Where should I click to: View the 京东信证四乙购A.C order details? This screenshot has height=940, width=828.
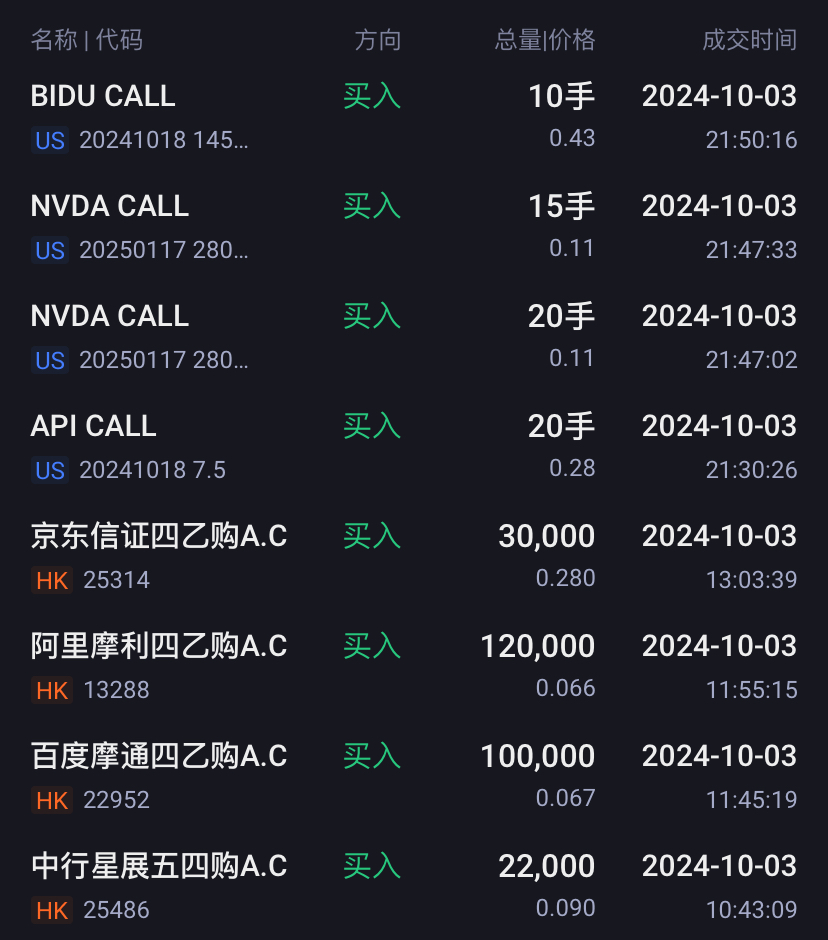pos(159,537)
